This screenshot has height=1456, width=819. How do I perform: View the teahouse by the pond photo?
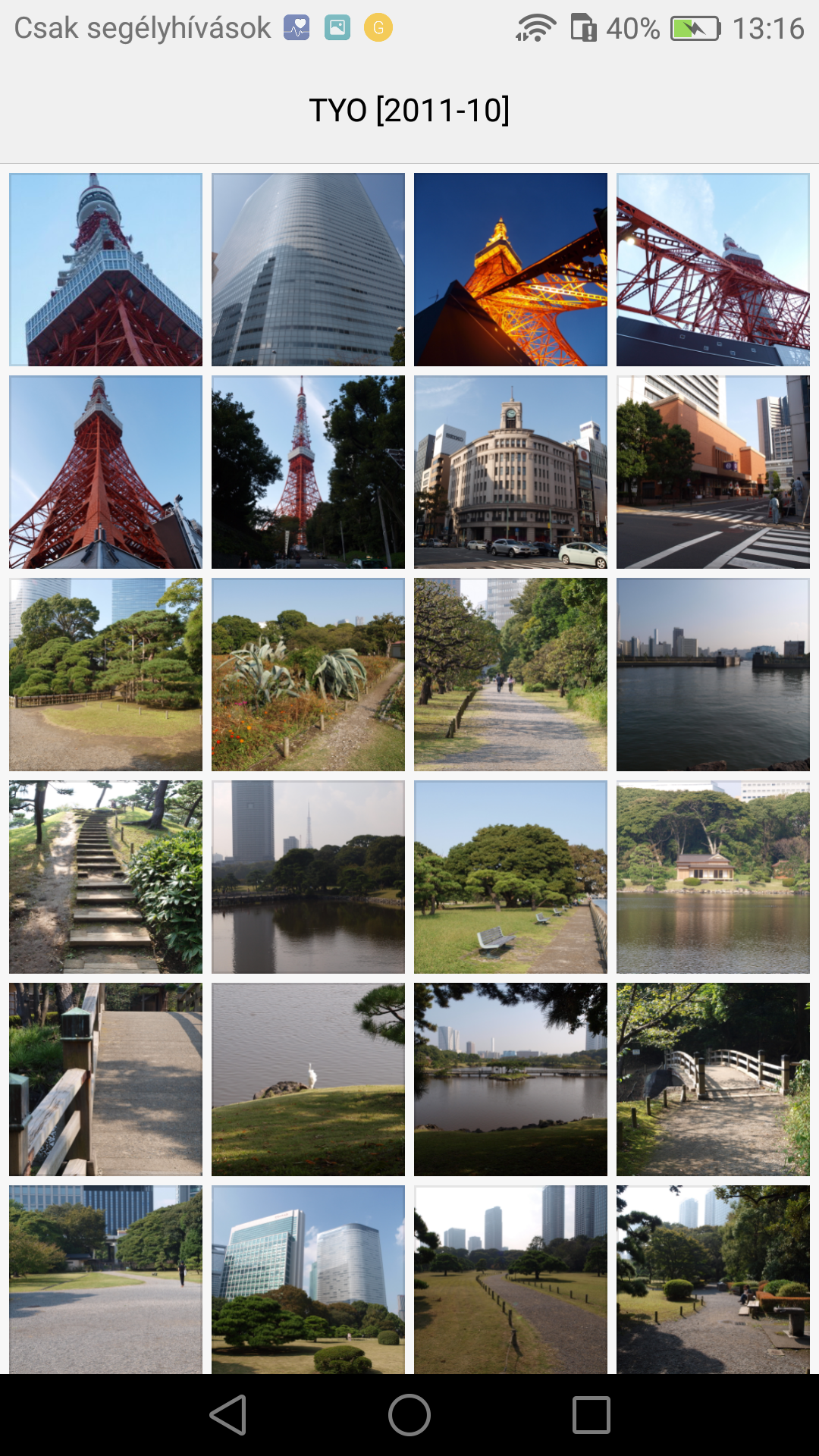click(x=713, y=877)
